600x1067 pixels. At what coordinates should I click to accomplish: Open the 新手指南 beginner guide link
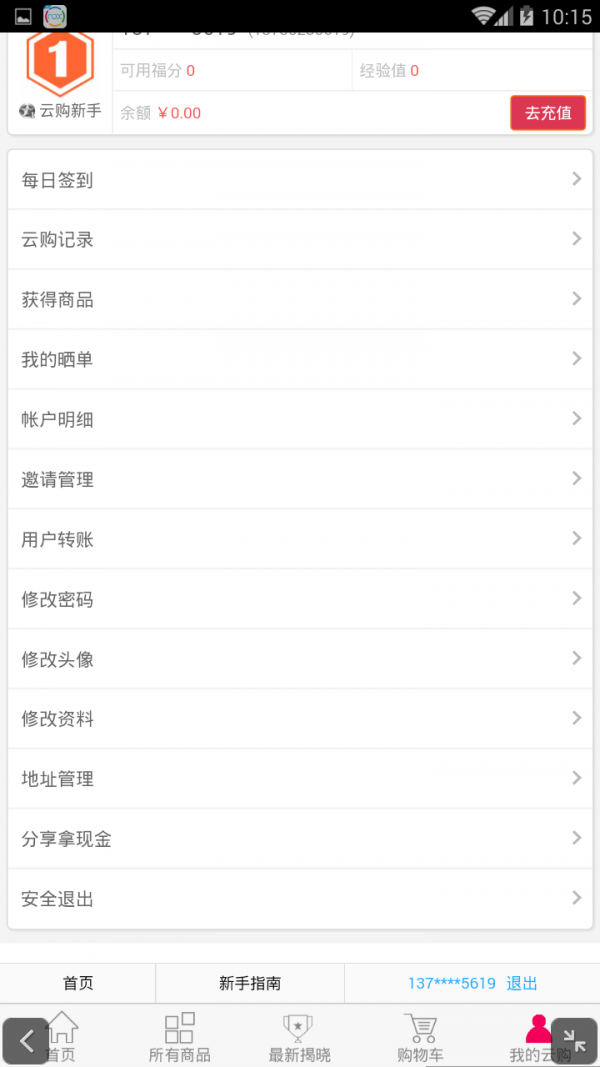pos(250,983)
